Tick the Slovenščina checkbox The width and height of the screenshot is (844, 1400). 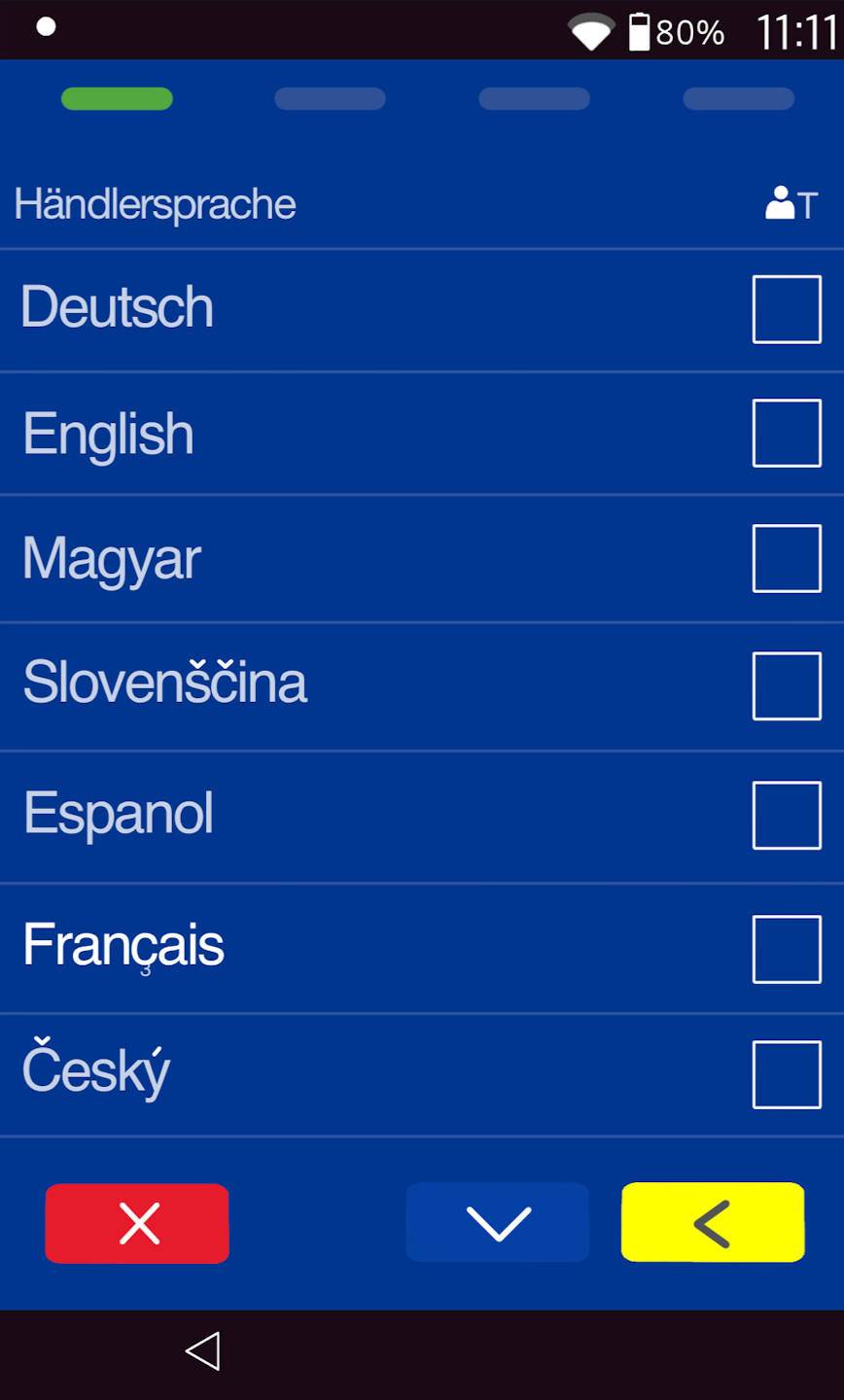[x=786, y=686]
